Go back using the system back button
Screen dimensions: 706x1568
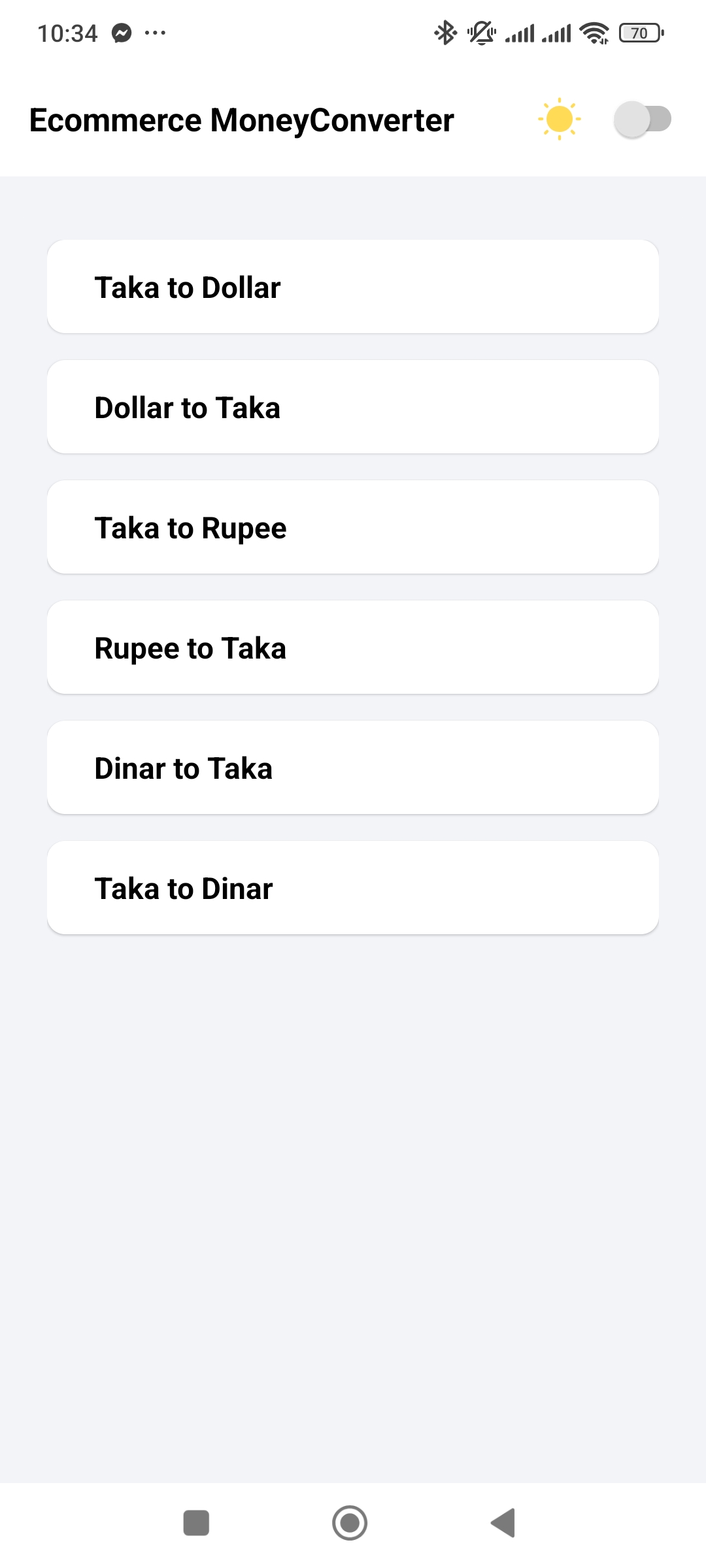[x=503, y=1523]
